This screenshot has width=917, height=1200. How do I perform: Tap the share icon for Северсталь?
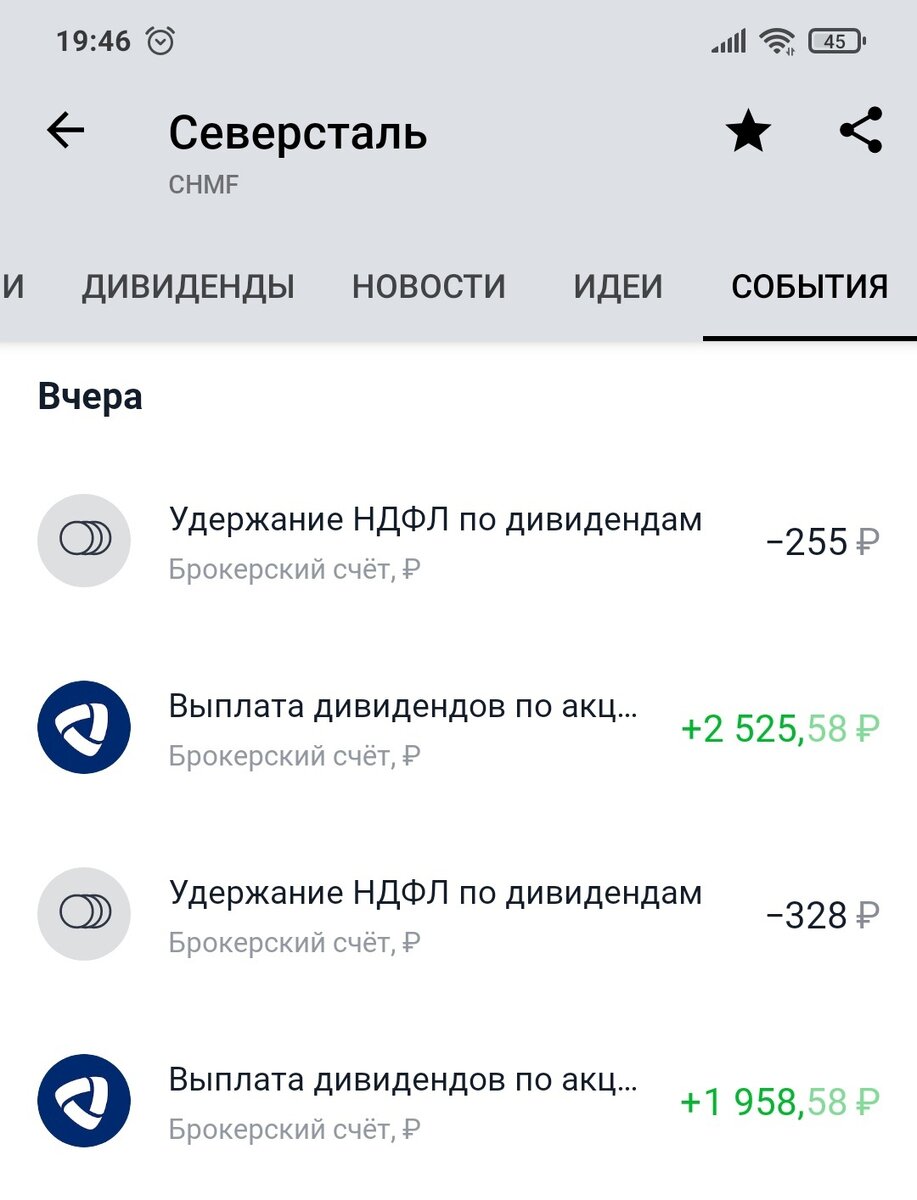coord(861,130)
